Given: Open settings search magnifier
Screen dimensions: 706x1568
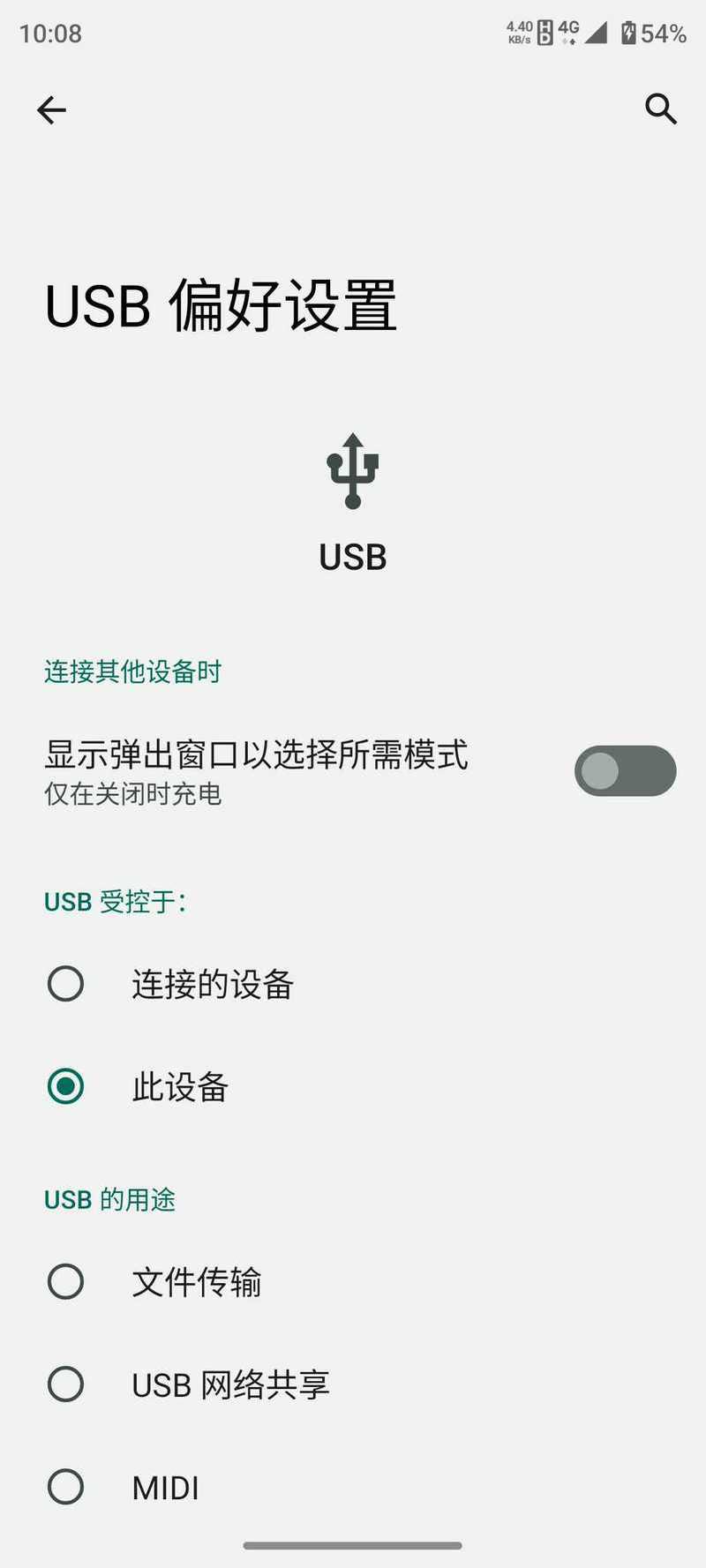Looking at the screenshot, I should [x=660, y=109].
